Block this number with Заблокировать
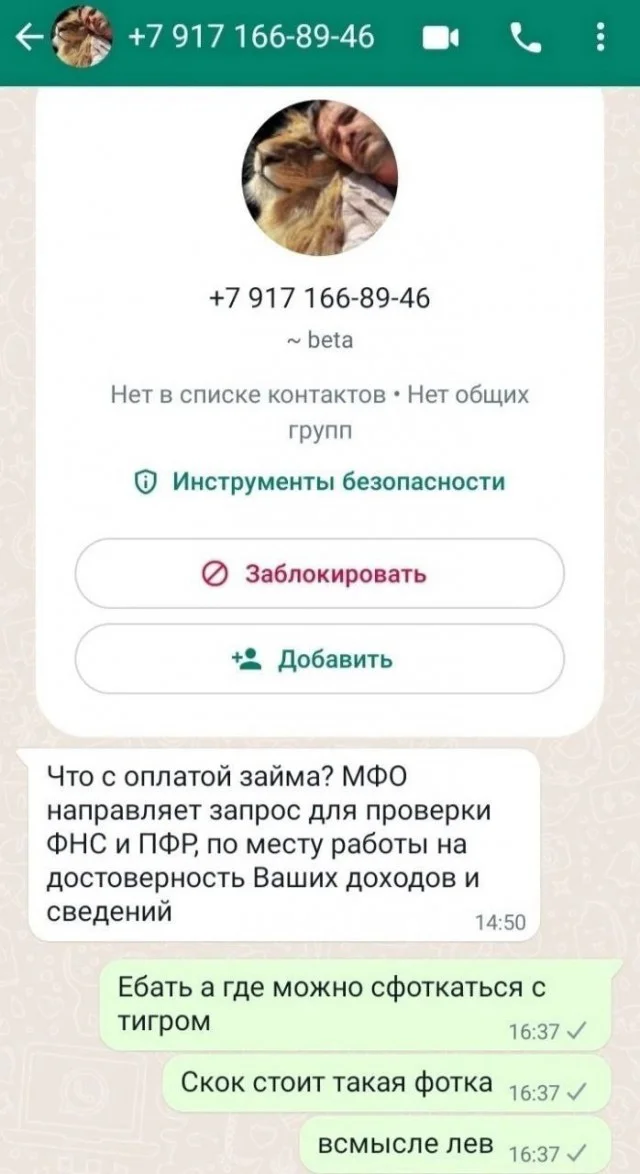The width and height of the screenshot is (640, 1174). (x=320, y=574)
